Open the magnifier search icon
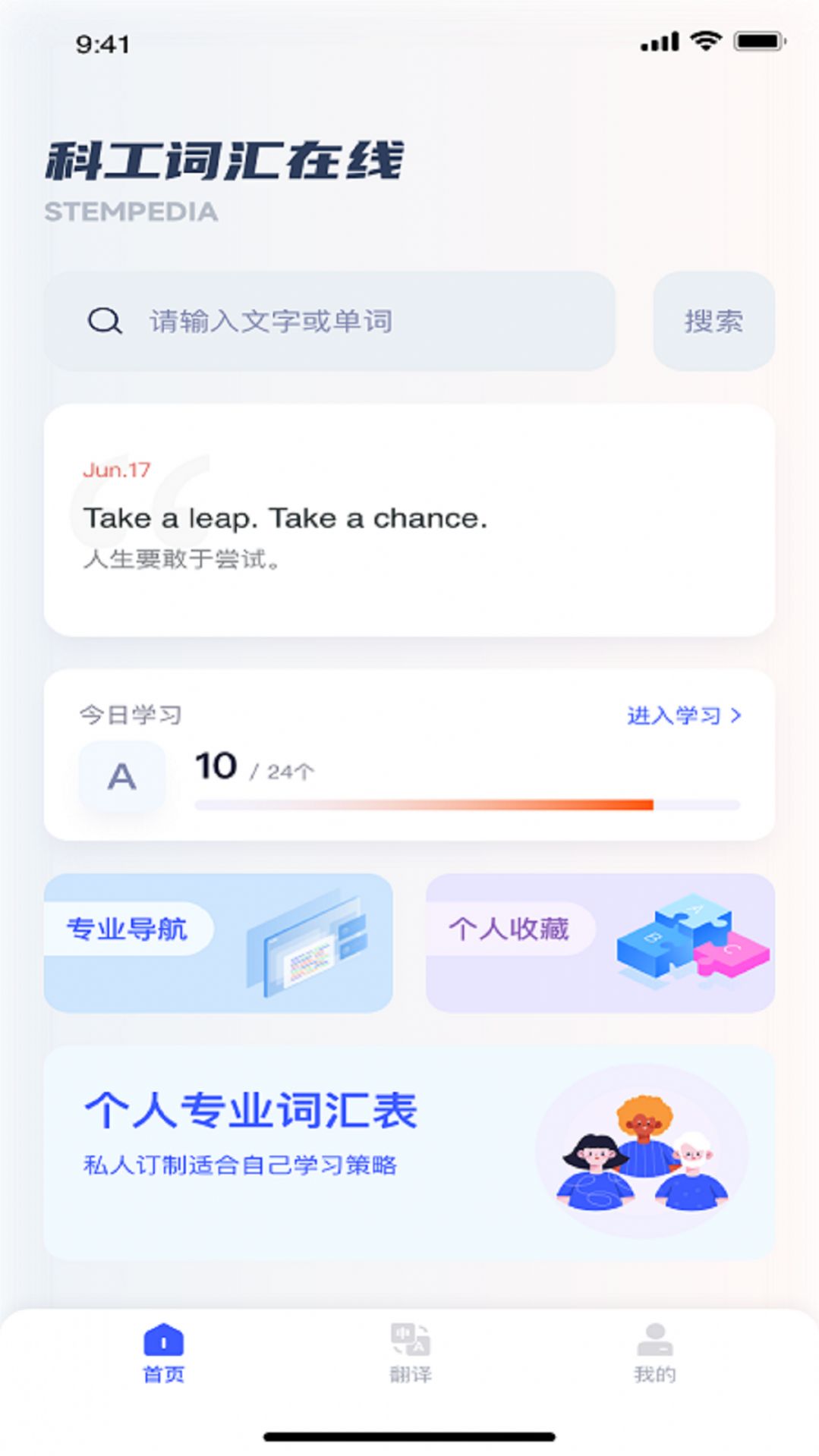The height and width of the screenshot is (1456, 819). point(104,321)
